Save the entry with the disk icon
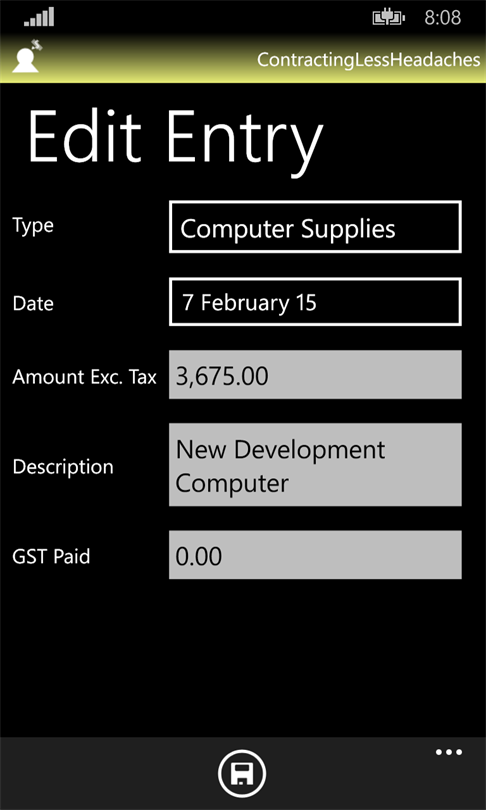This screenshot has height=810, width=486. [x=242, y=774]
